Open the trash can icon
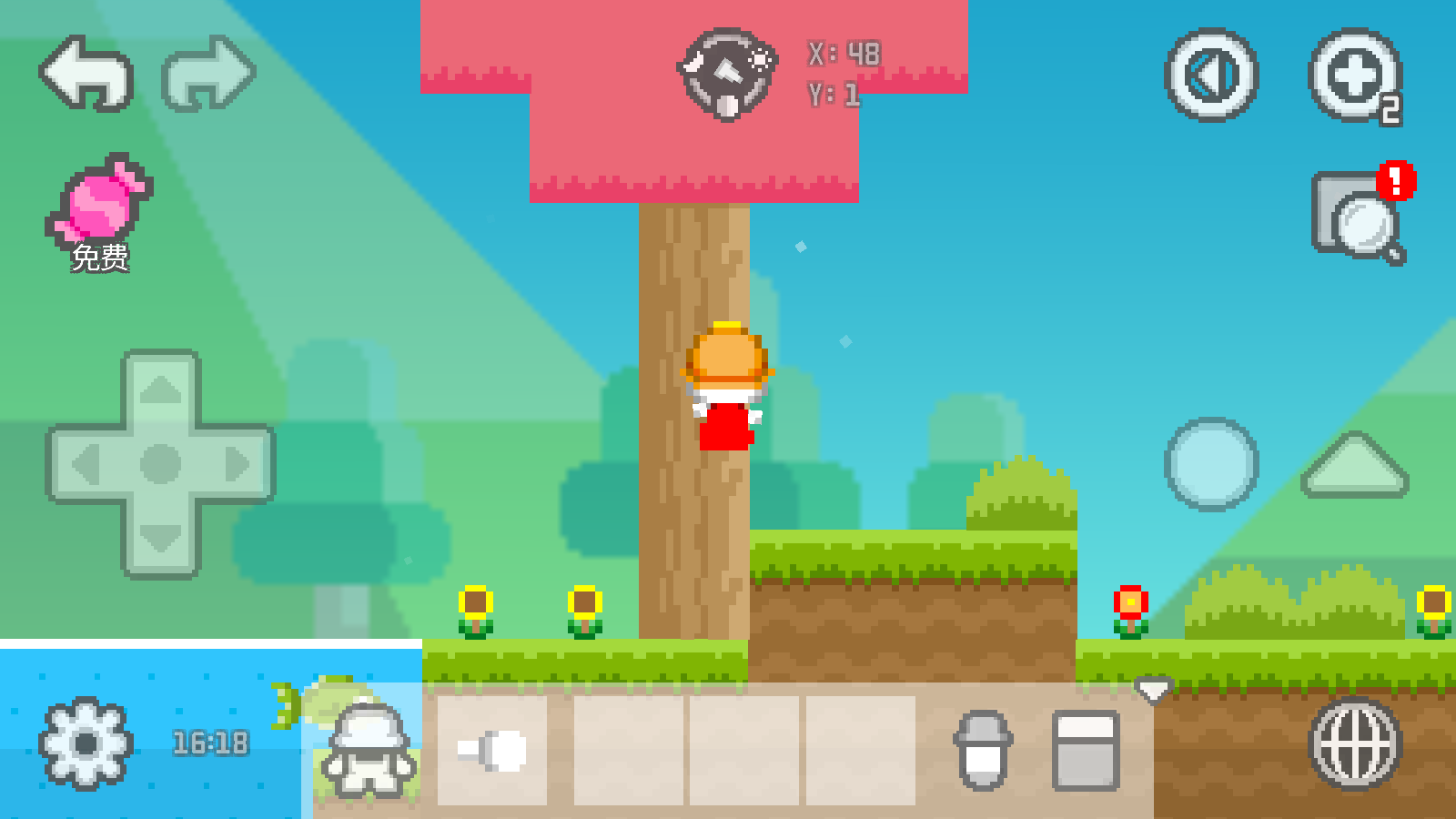The width and height of the screenshot is (1456, 819). coord(983,750)
